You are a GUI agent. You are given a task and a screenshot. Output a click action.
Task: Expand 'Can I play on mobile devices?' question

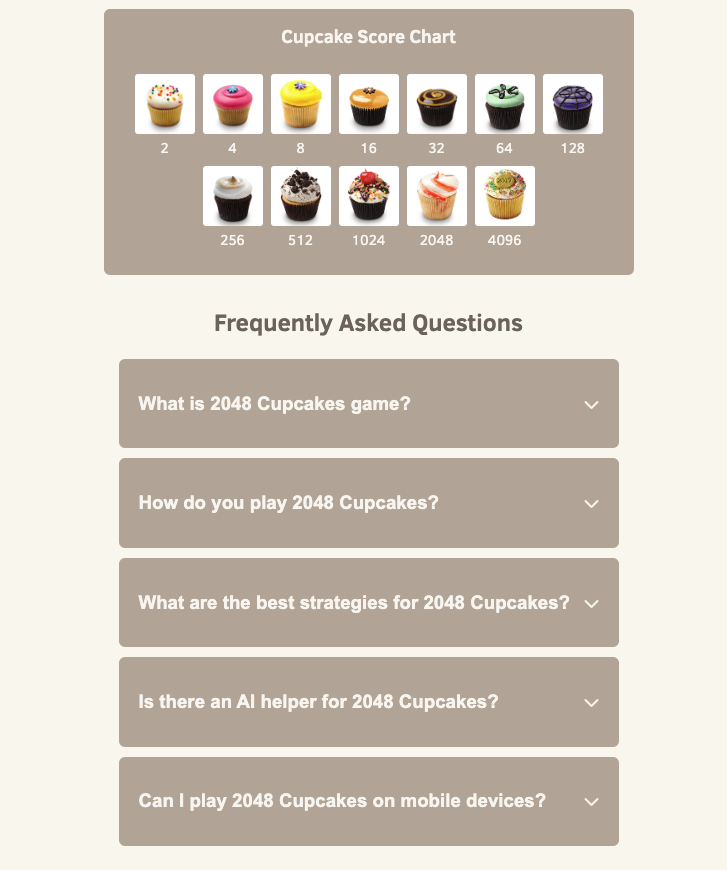368,801
